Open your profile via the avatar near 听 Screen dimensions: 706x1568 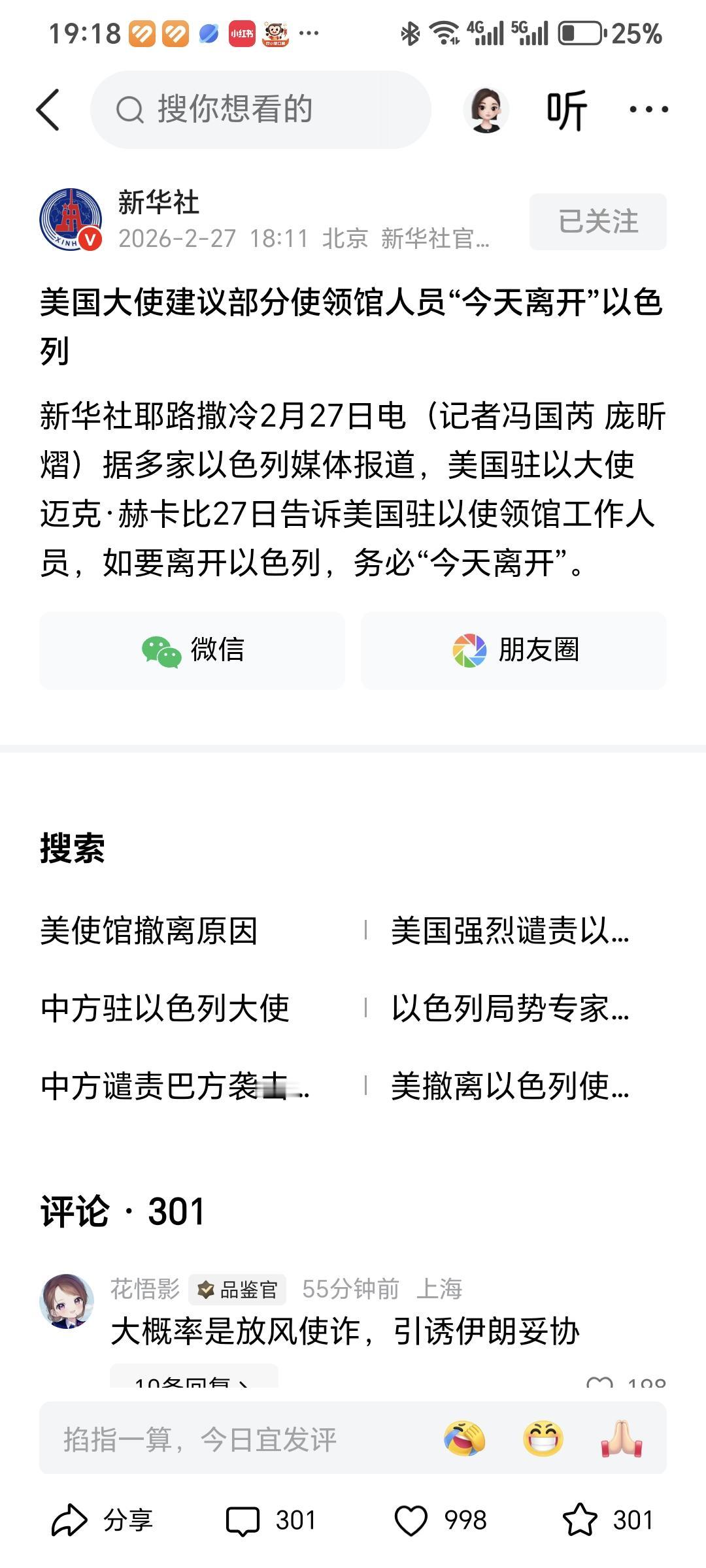tap(486, 110)
